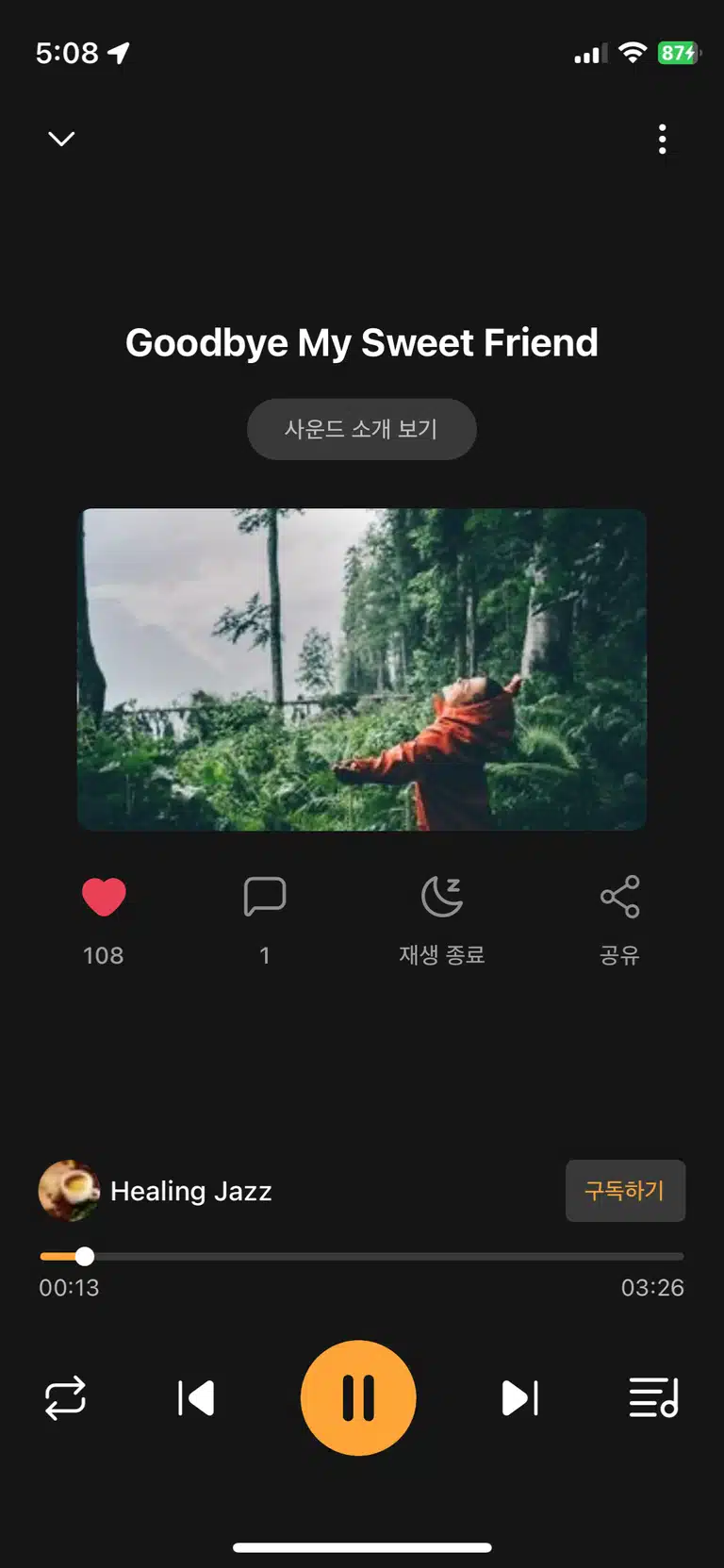Toggle repeat mode
This screenshot has width=724, height=1568.
click(65, 1398)
